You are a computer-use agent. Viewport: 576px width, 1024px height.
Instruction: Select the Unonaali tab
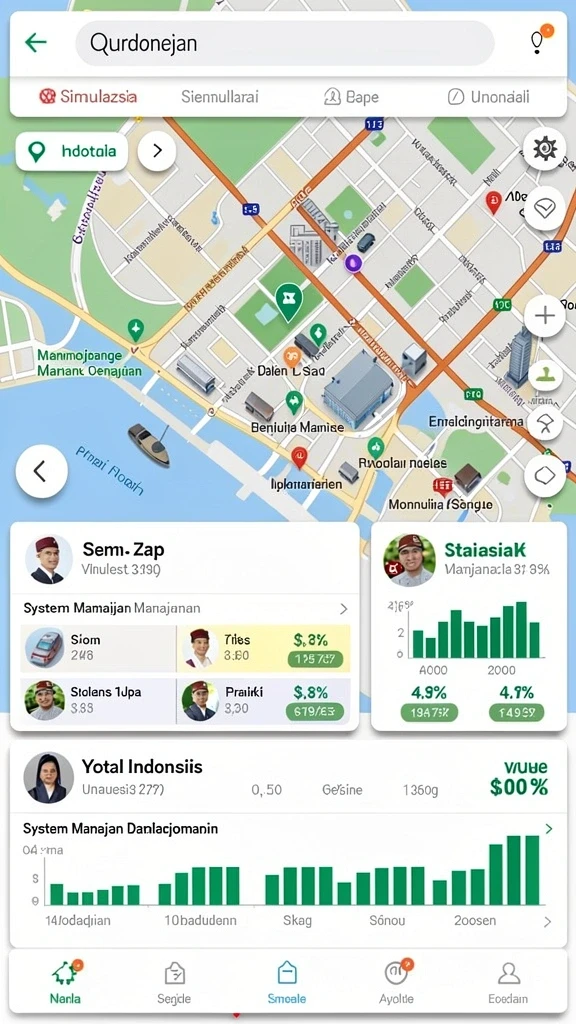click(488, 97)
